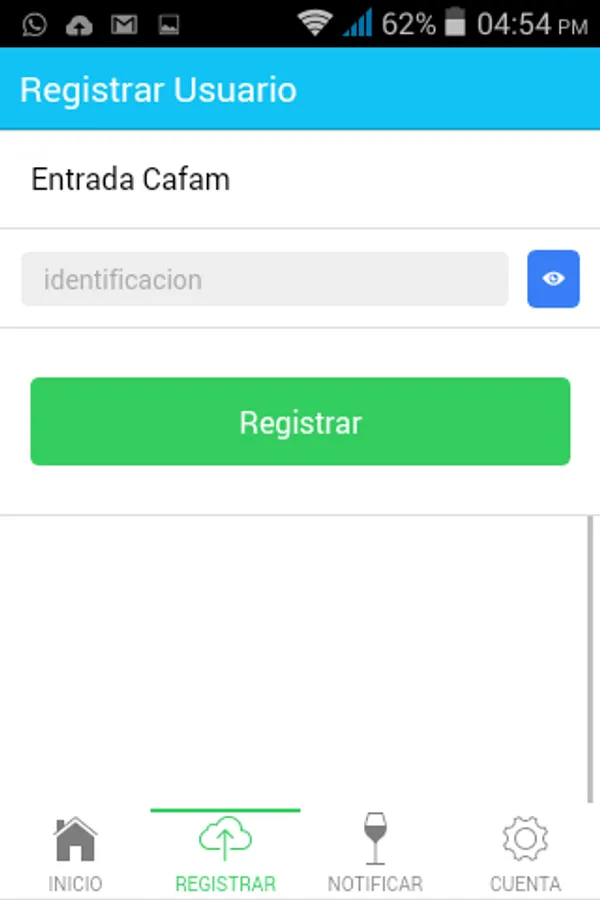Select the Registrar bottom tab
This screenshot has height=900, width=600.
(x=225, y=854)
